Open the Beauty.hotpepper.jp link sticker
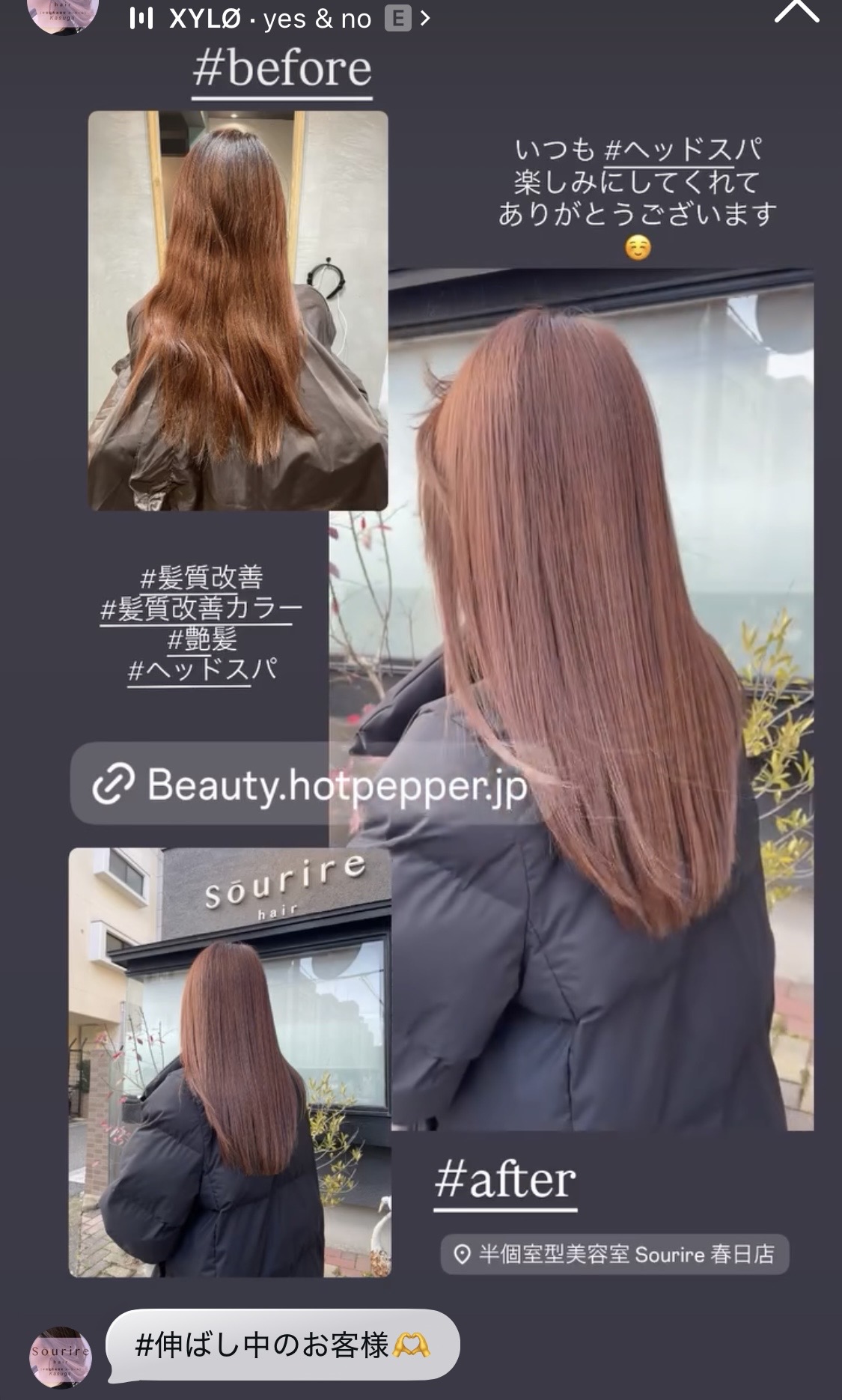The width and height of the screenshot is (842, 1400). (x=310, y=785)
